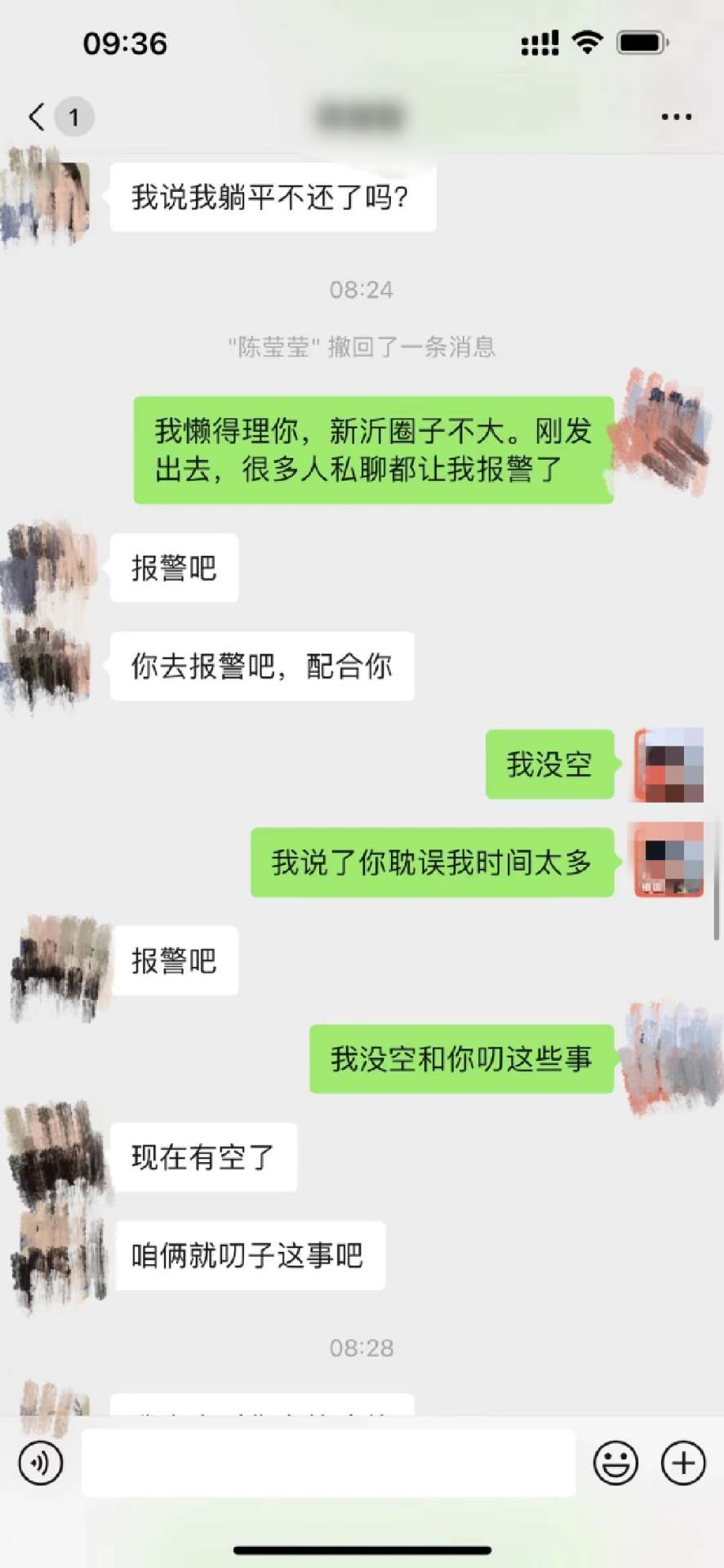Open own avatar beside "我没空"
Viewport: 724px width, 1568px height.
point(668,764)
